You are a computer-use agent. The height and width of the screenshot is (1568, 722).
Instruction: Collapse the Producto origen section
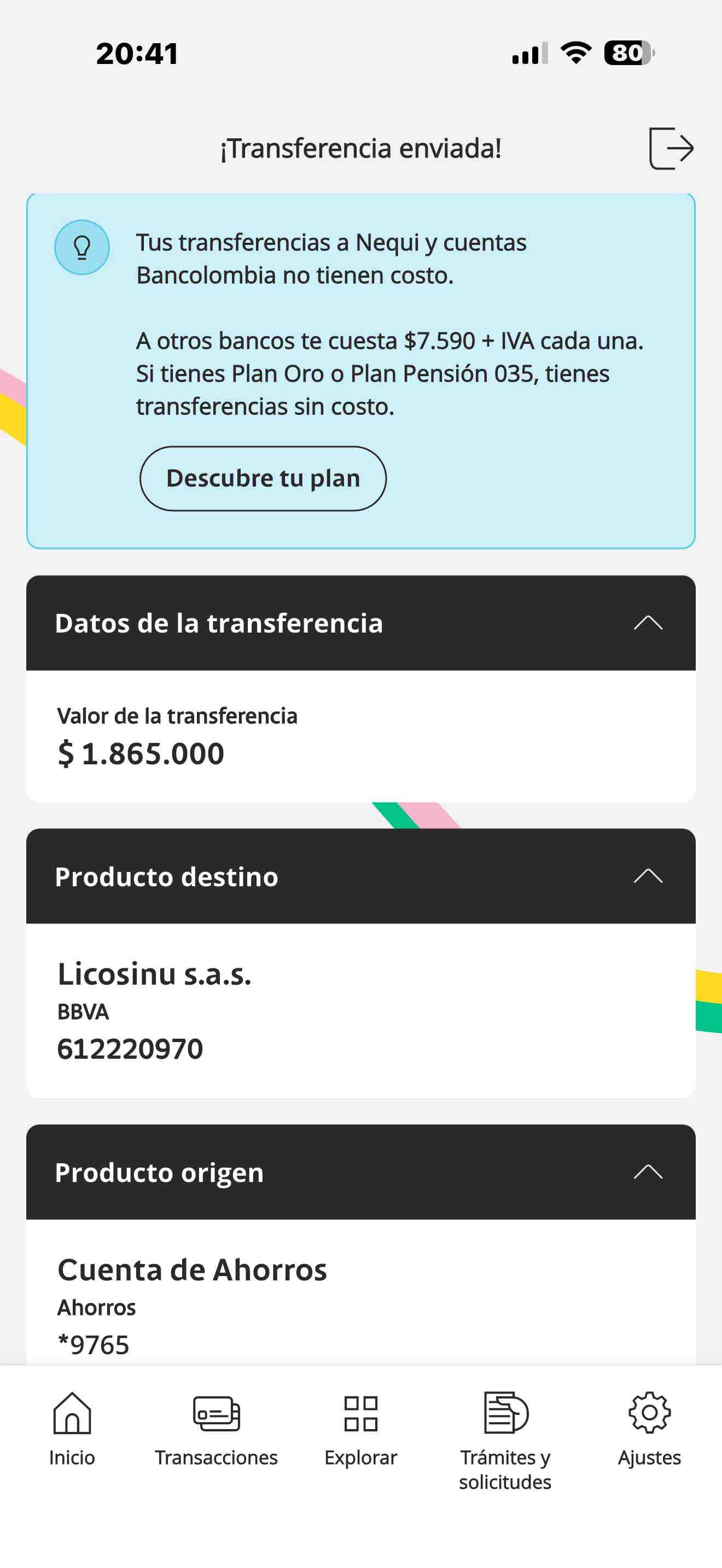(648, 1172)
